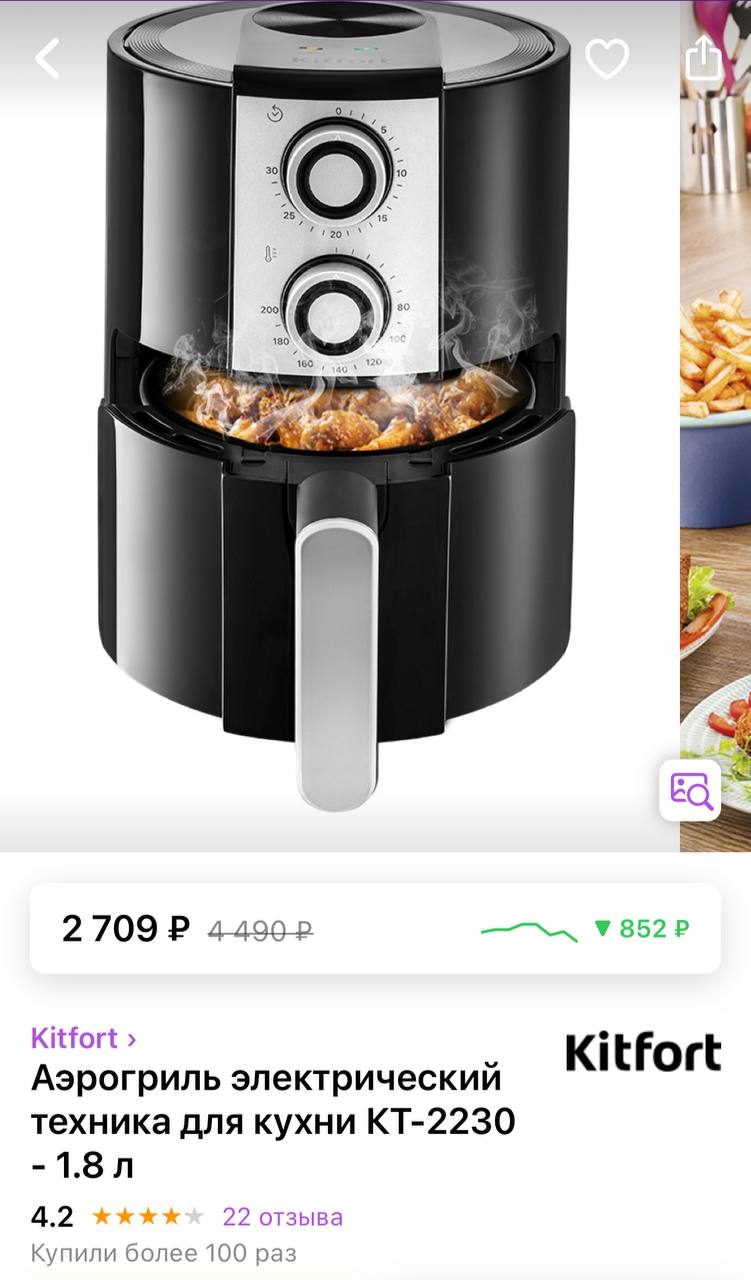Share this product page
Screen dimensions: 751x1280
pyautogui.click(x=704, y=57)
